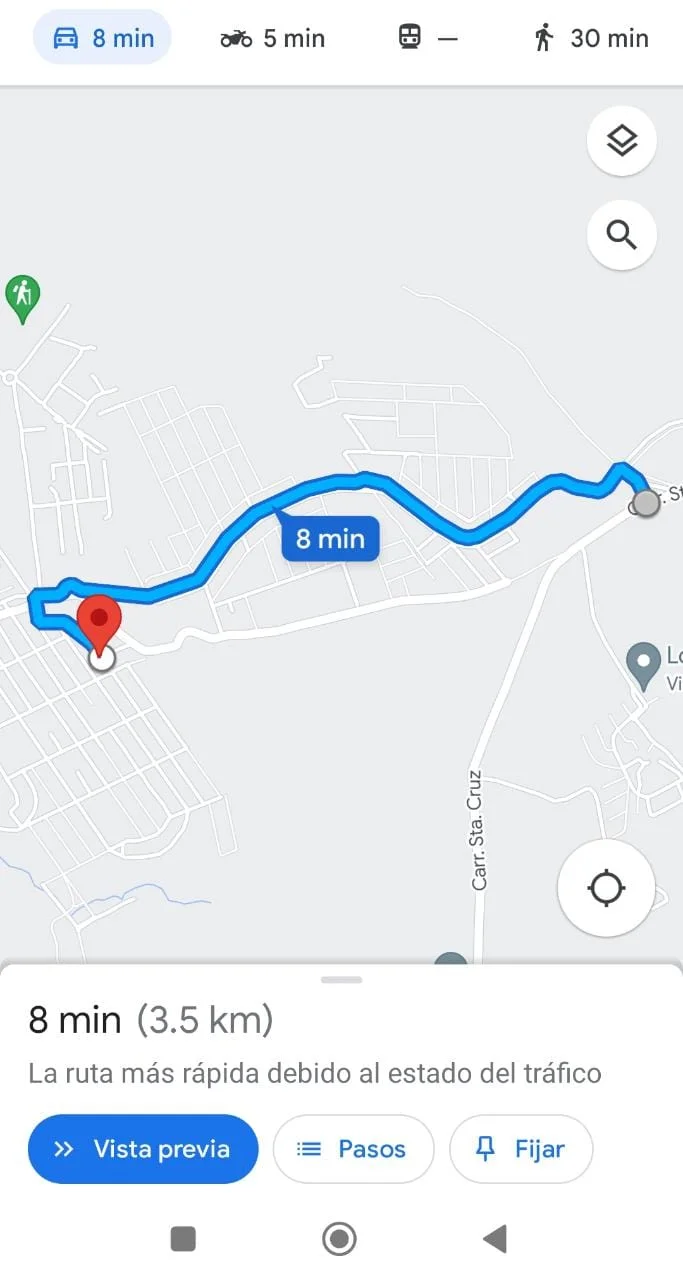Search along the route
Viewport: 683px width, 1280px height.
(621, 235)
